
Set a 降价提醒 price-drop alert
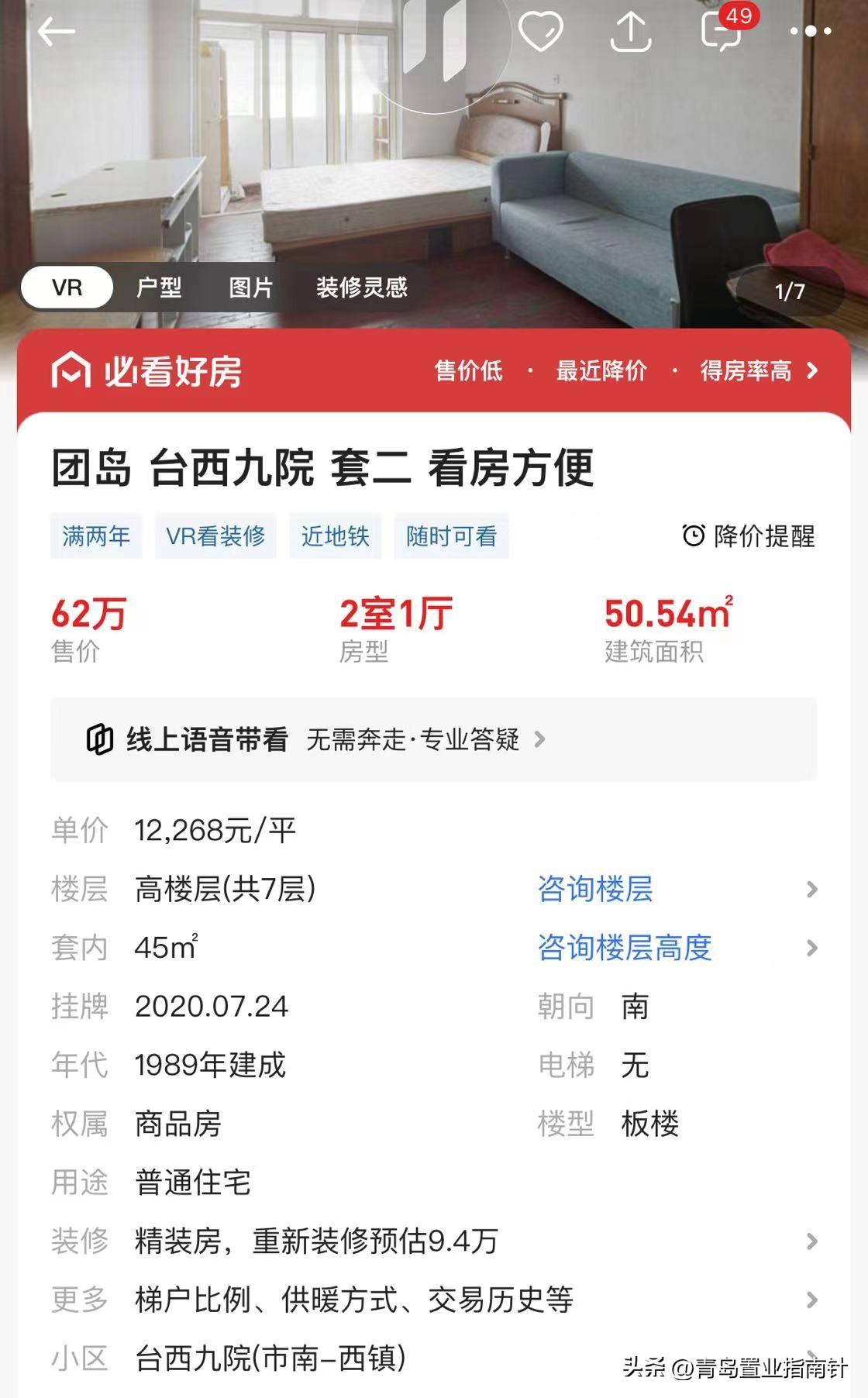point(749,535)
